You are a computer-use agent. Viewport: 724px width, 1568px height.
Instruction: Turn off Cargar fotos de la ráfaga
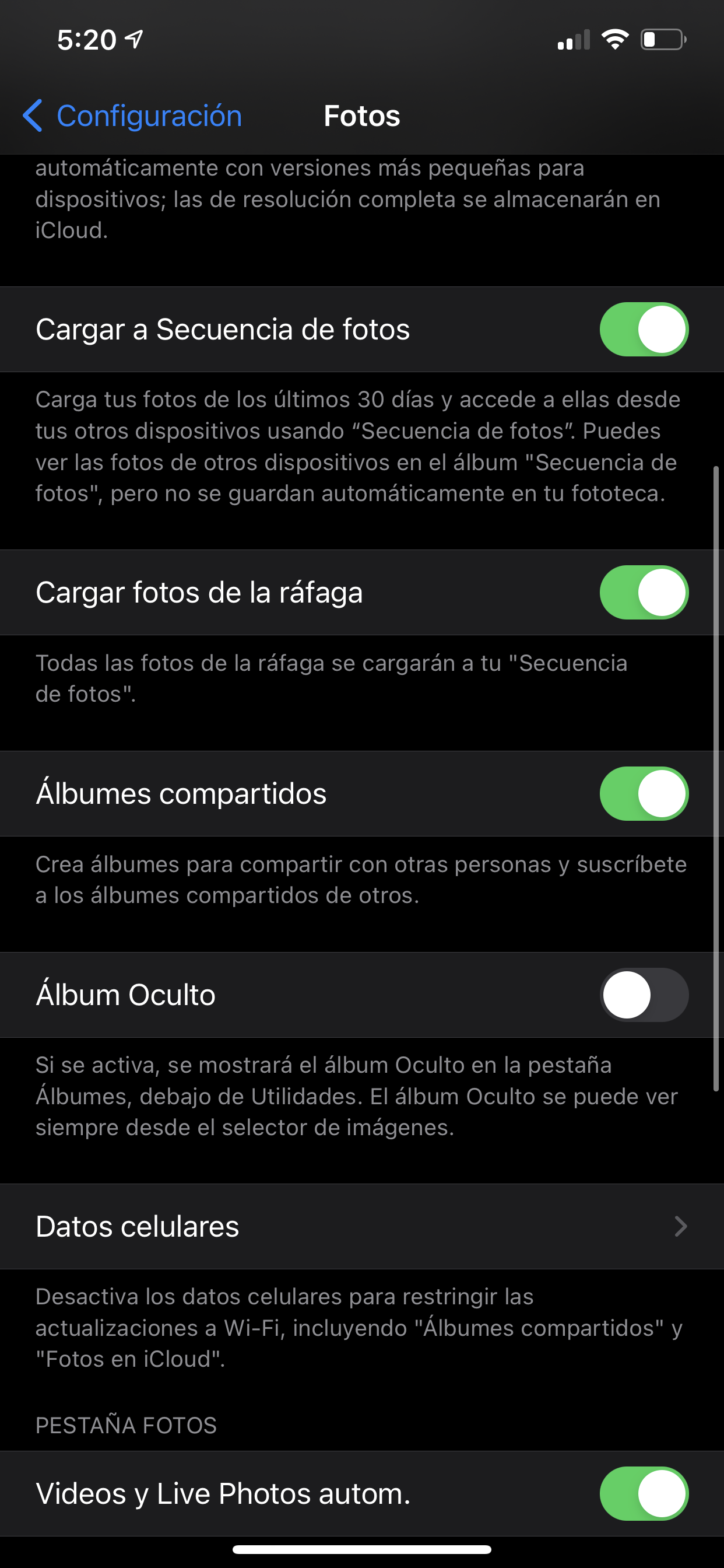click(x=644, y=592)
